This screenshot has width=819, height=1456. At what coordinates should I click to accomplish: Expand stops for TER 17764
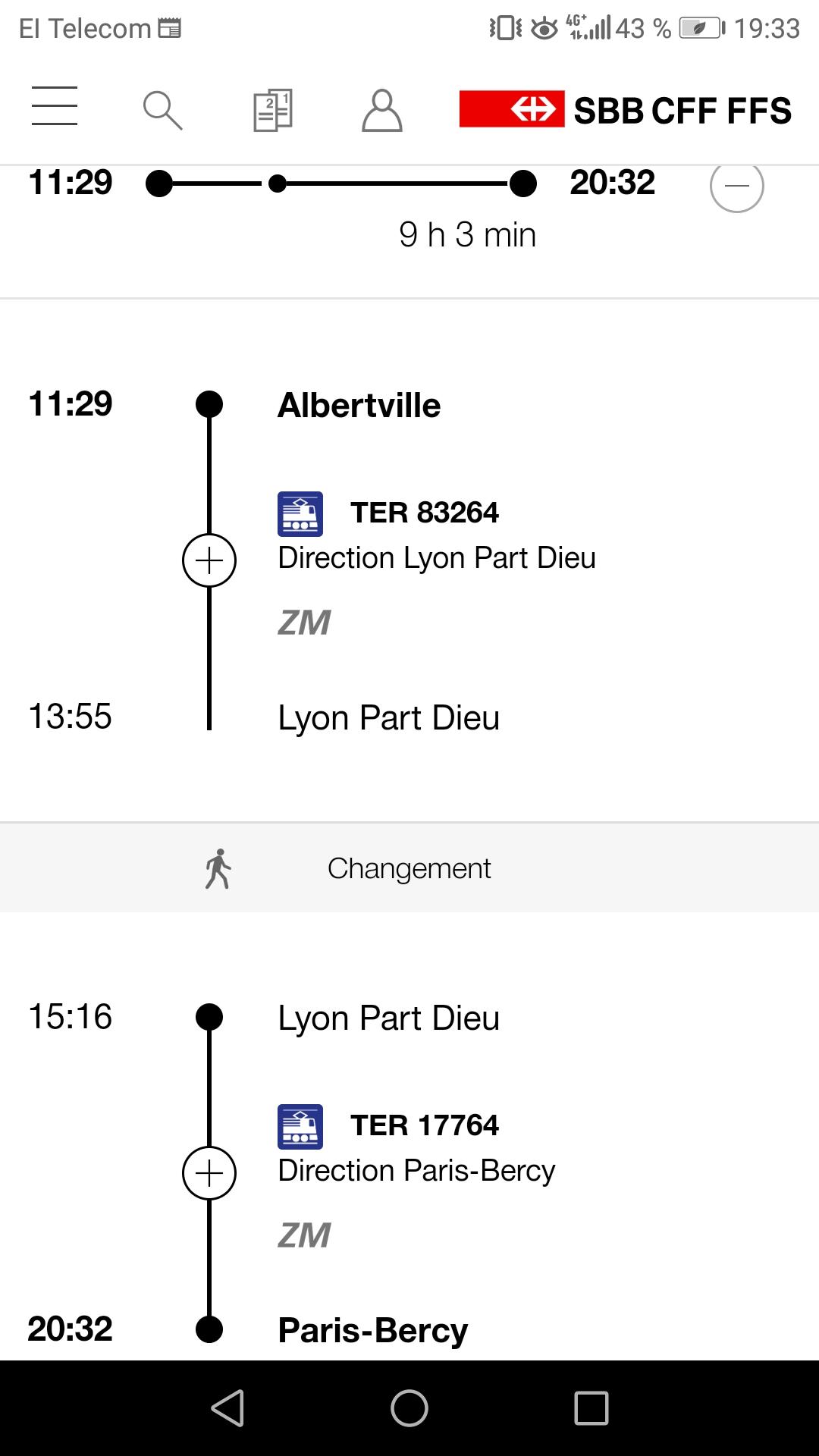tap(209, 1173)
